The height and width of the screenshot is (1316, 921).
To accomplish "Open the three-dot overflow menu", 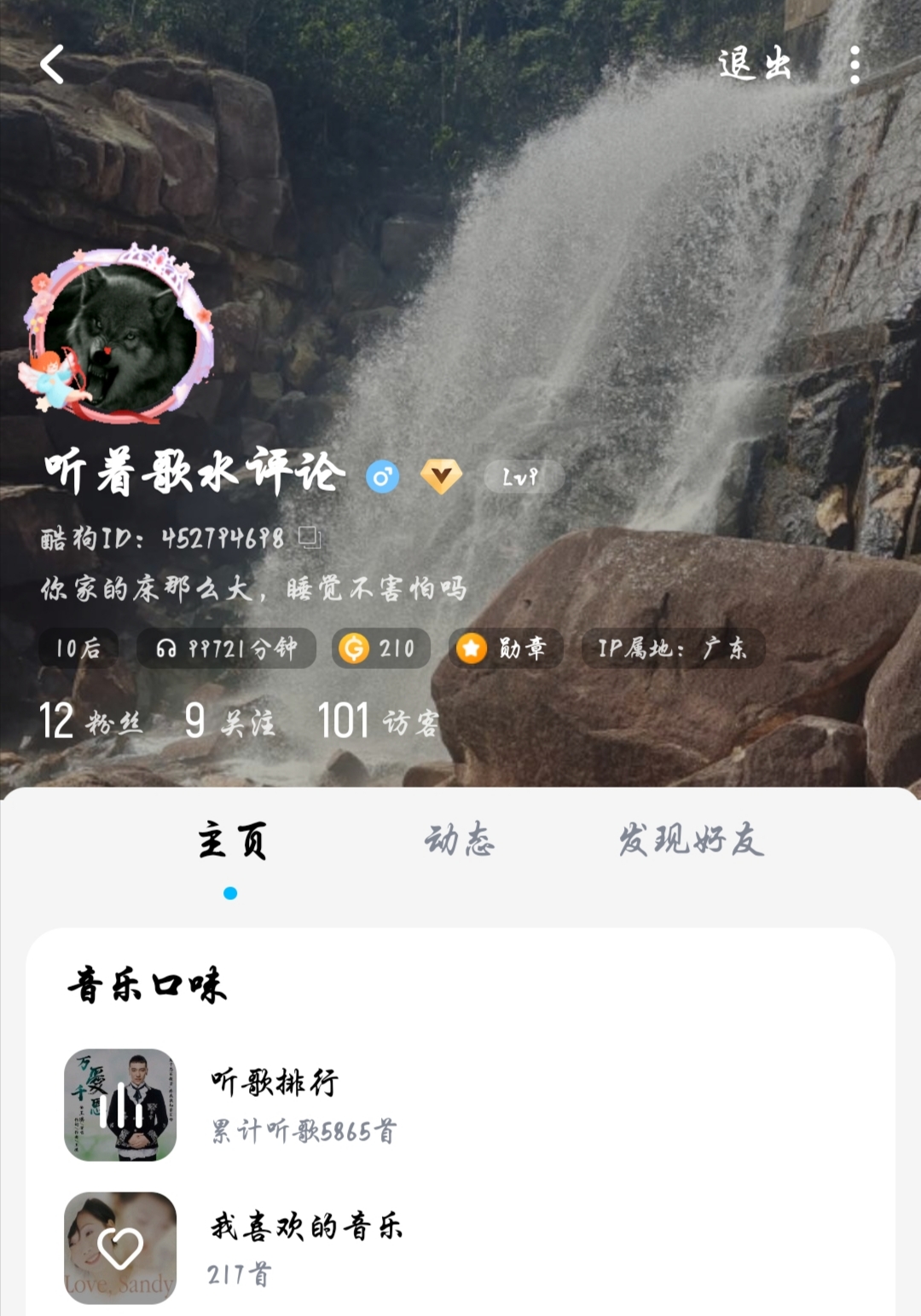I will pos(854,65).
